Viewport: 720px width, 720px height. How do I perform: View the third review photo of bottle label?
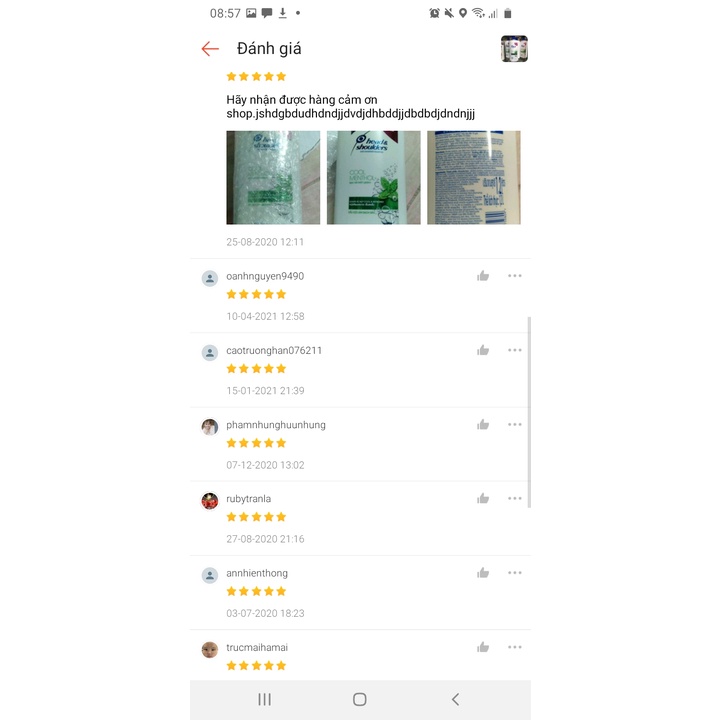click(473, 177)
